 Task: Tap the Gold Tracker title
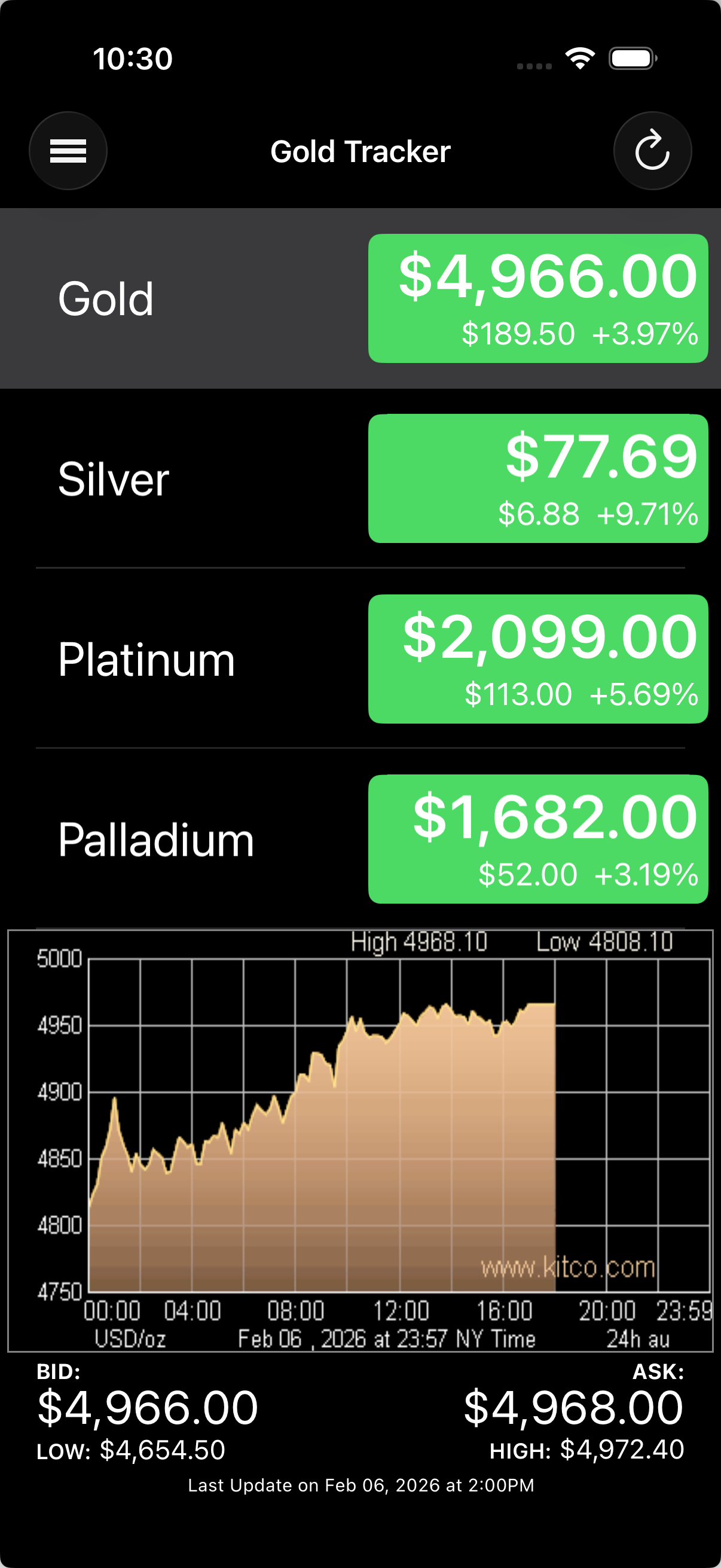pos(360,150)
